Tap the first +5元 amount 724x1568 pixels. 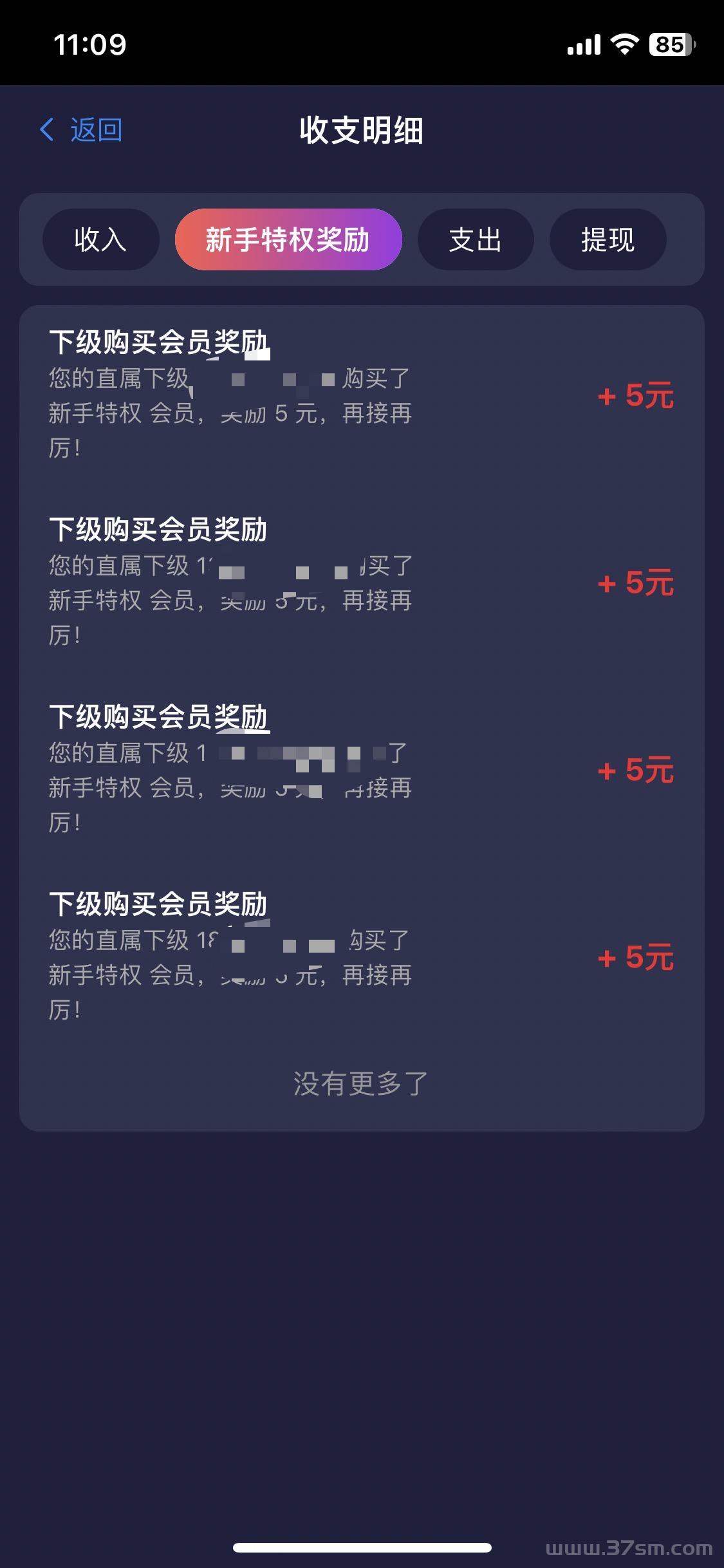[x=636, y=397]
